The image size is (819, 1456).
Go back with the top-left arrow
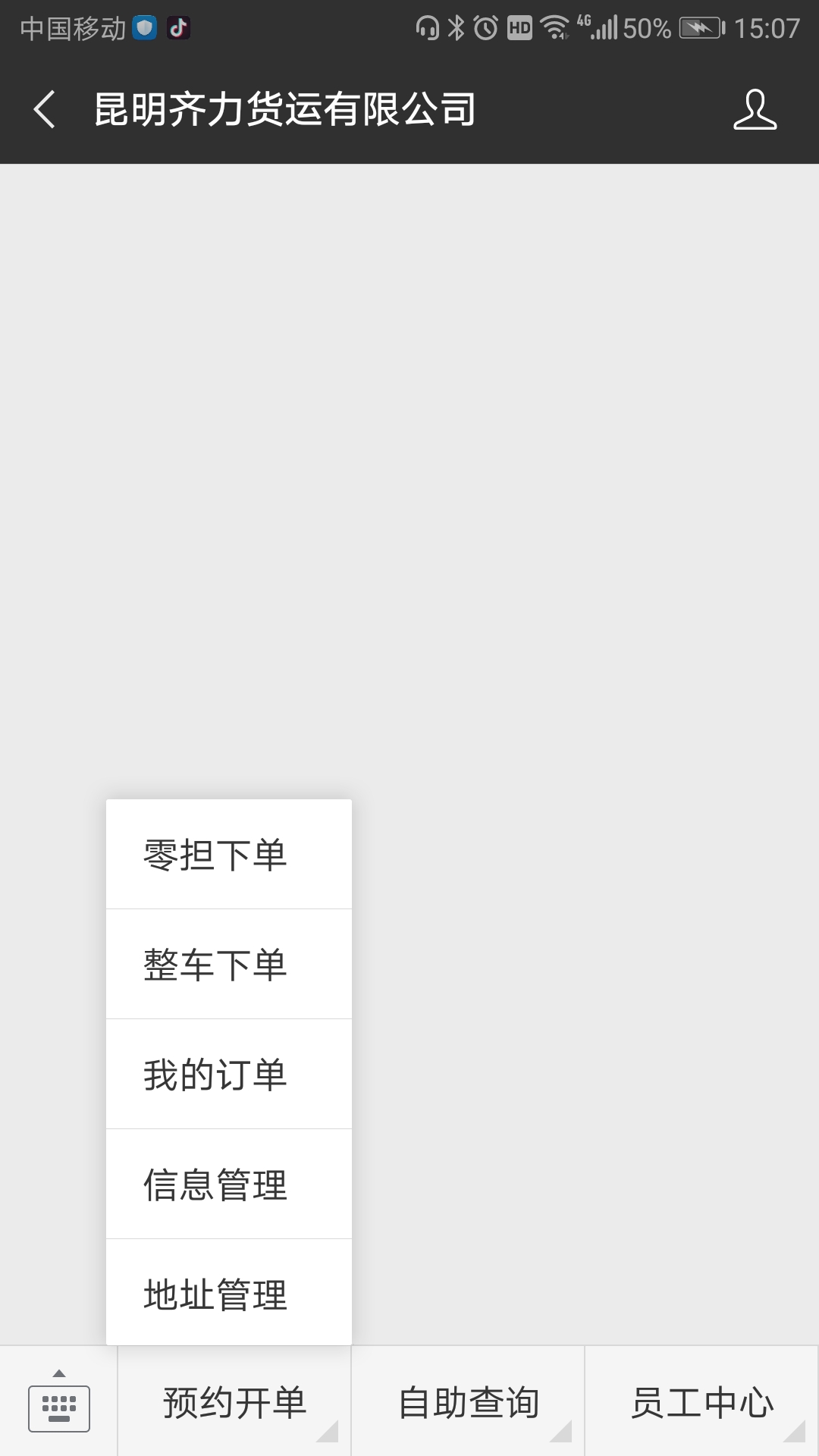pos(45,109)
